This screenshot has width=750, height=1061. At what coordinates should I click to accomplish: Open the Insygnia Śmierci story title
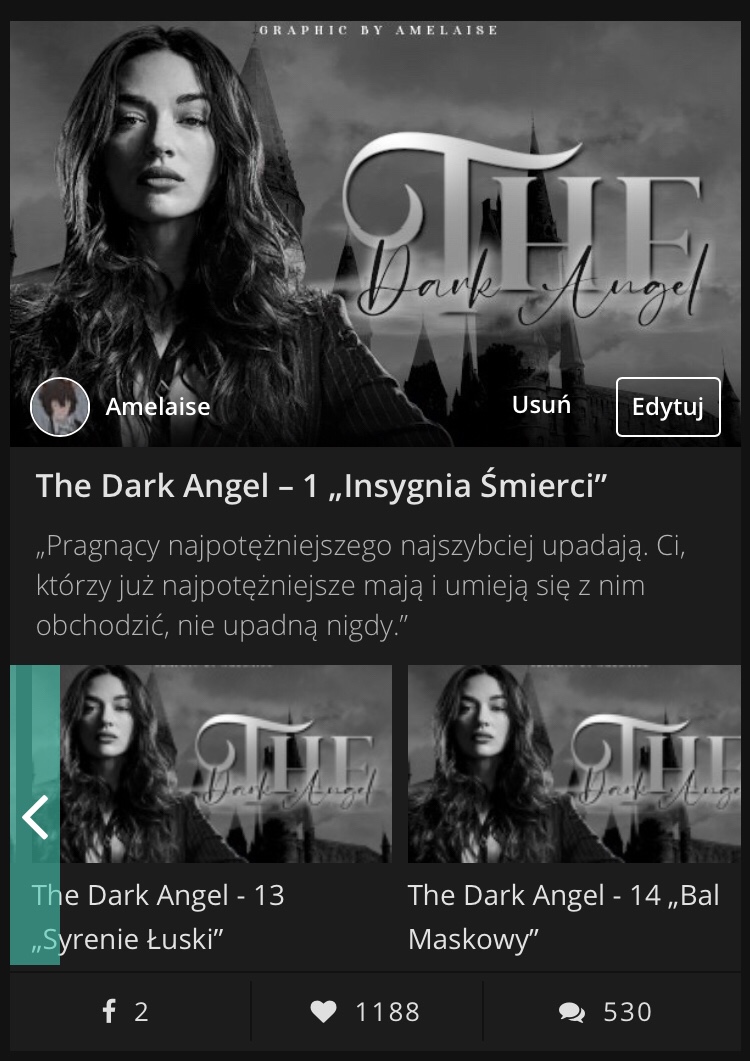(322, 486)
